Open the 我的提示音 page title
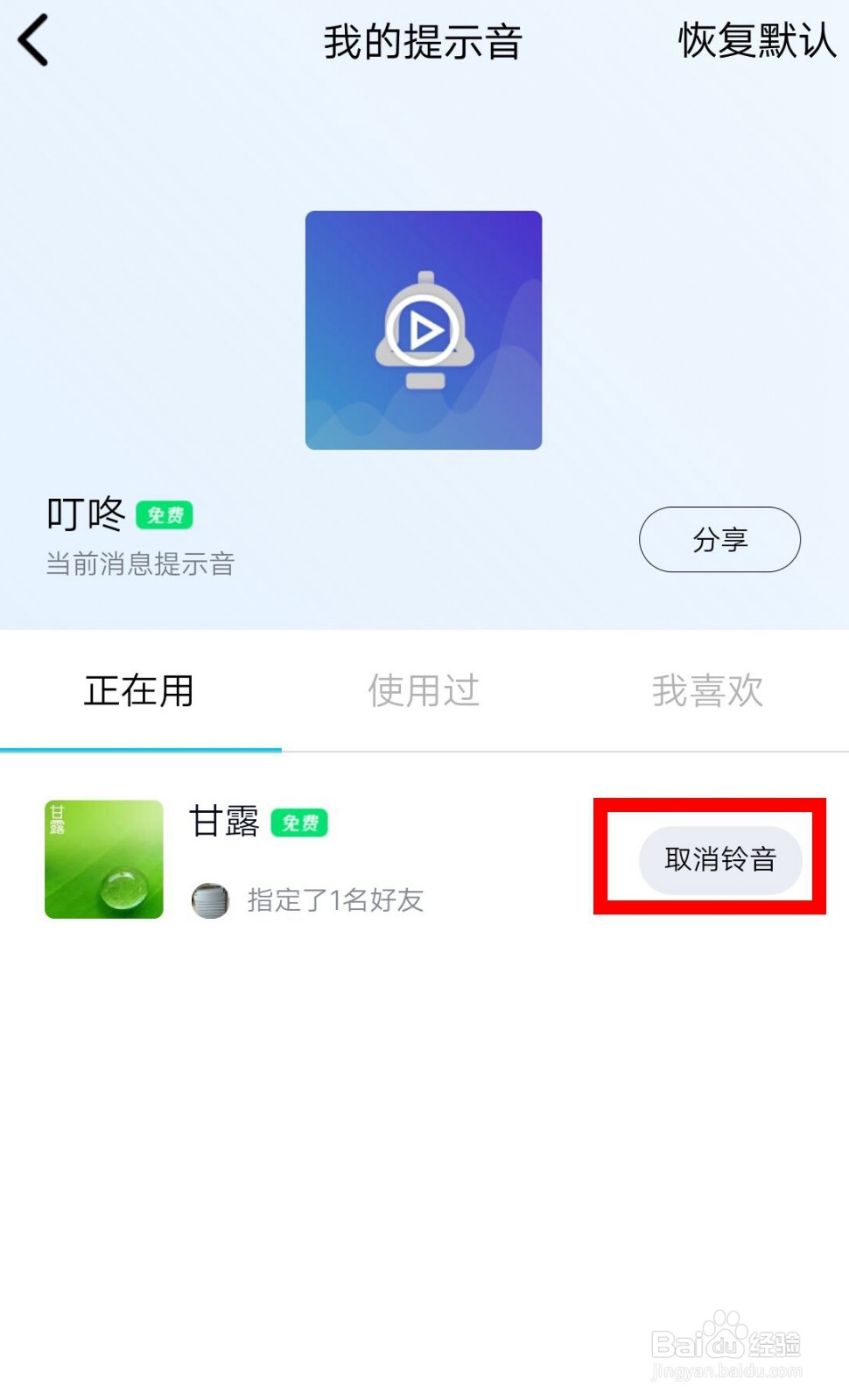Image resolution: width=849 pixels, height=1400 pixels. [423, 39]
